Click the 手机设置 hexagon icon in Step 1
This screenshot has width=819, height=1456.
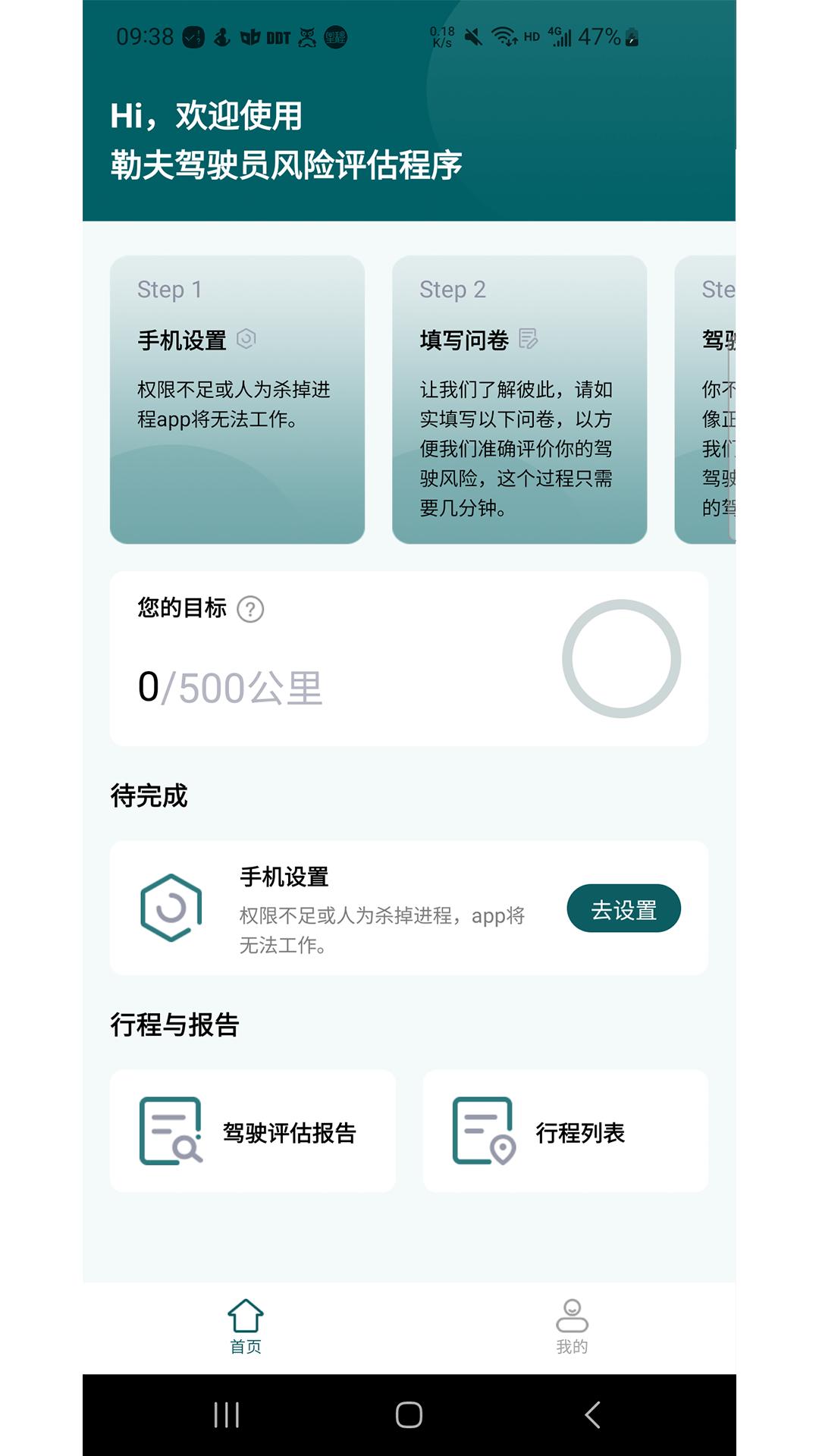point(247,338)
